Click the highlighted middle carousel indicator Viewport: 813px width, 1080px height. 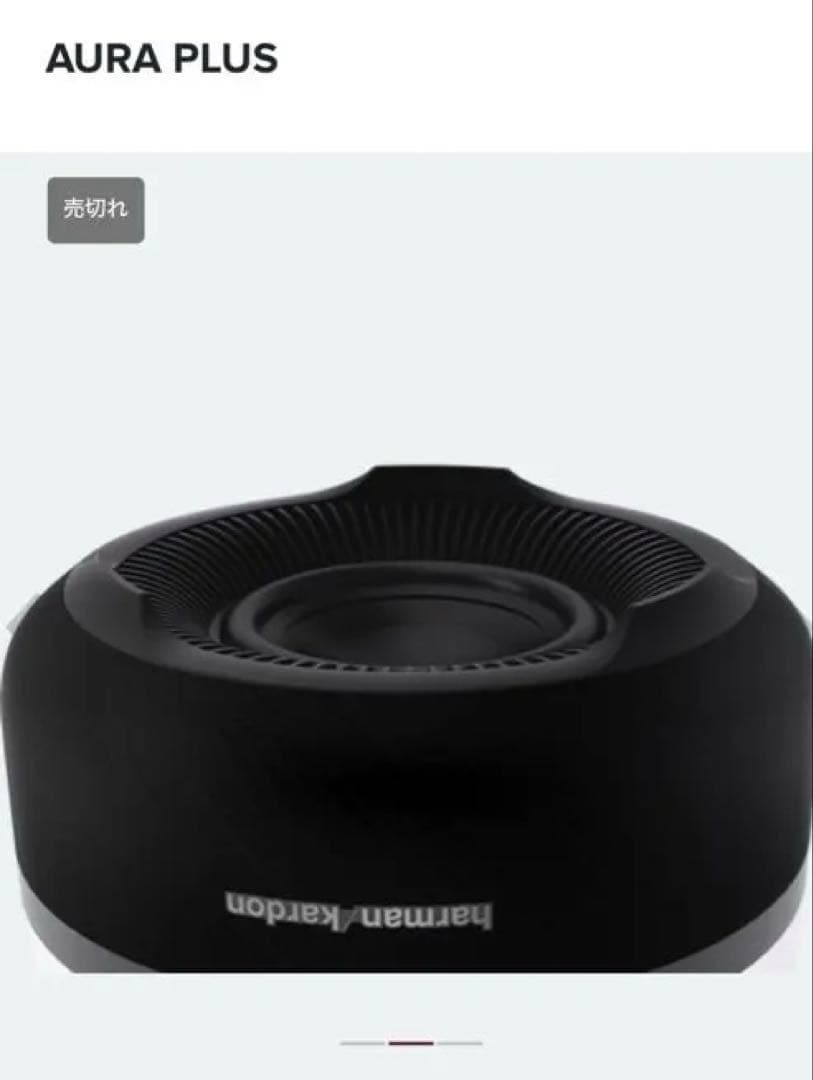click(x=410, y=1042)
